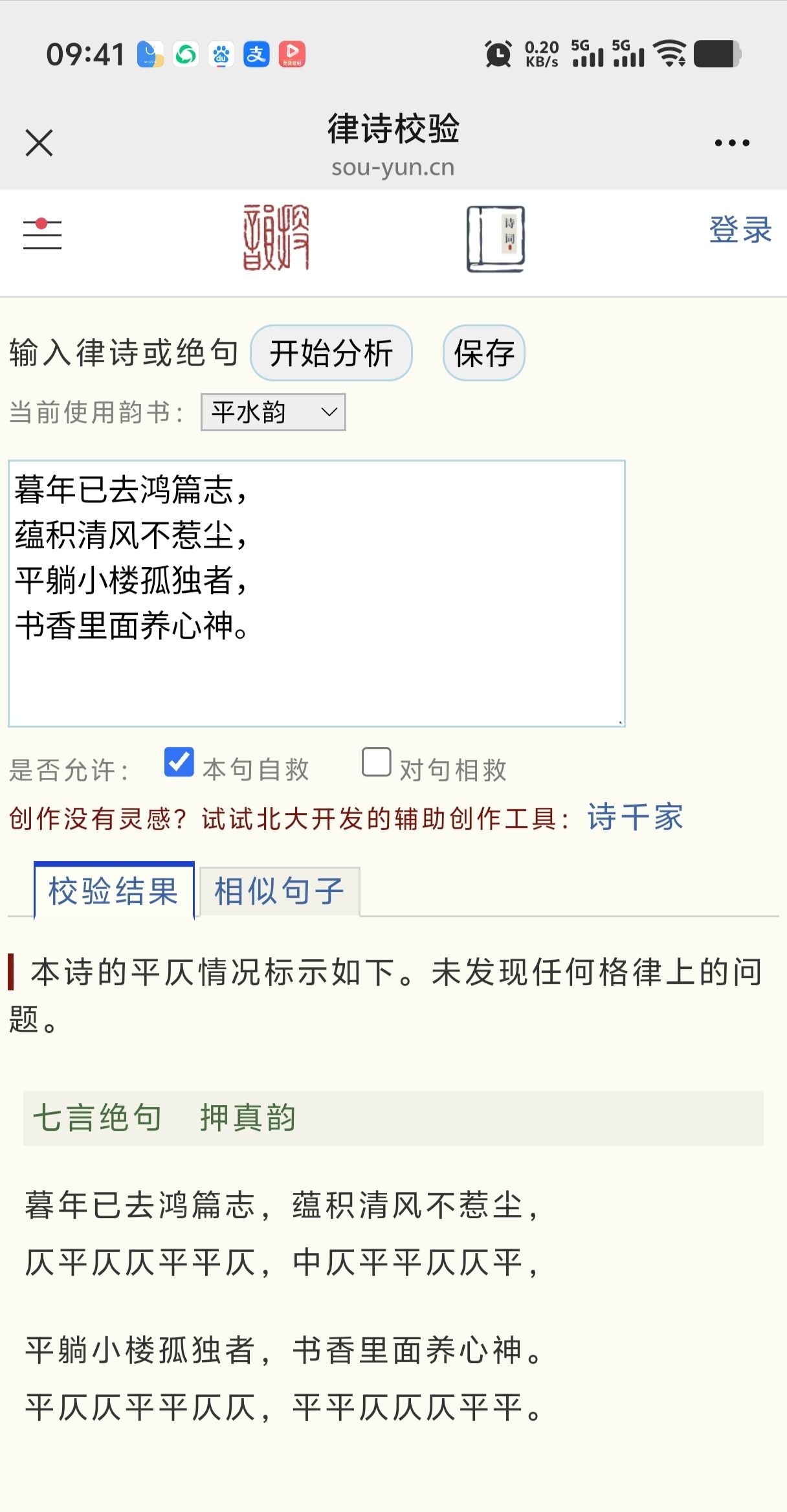Open the three-dot overflow menu
The width and height of the screenshot is (787, 1512).
(x=732, y=143)
